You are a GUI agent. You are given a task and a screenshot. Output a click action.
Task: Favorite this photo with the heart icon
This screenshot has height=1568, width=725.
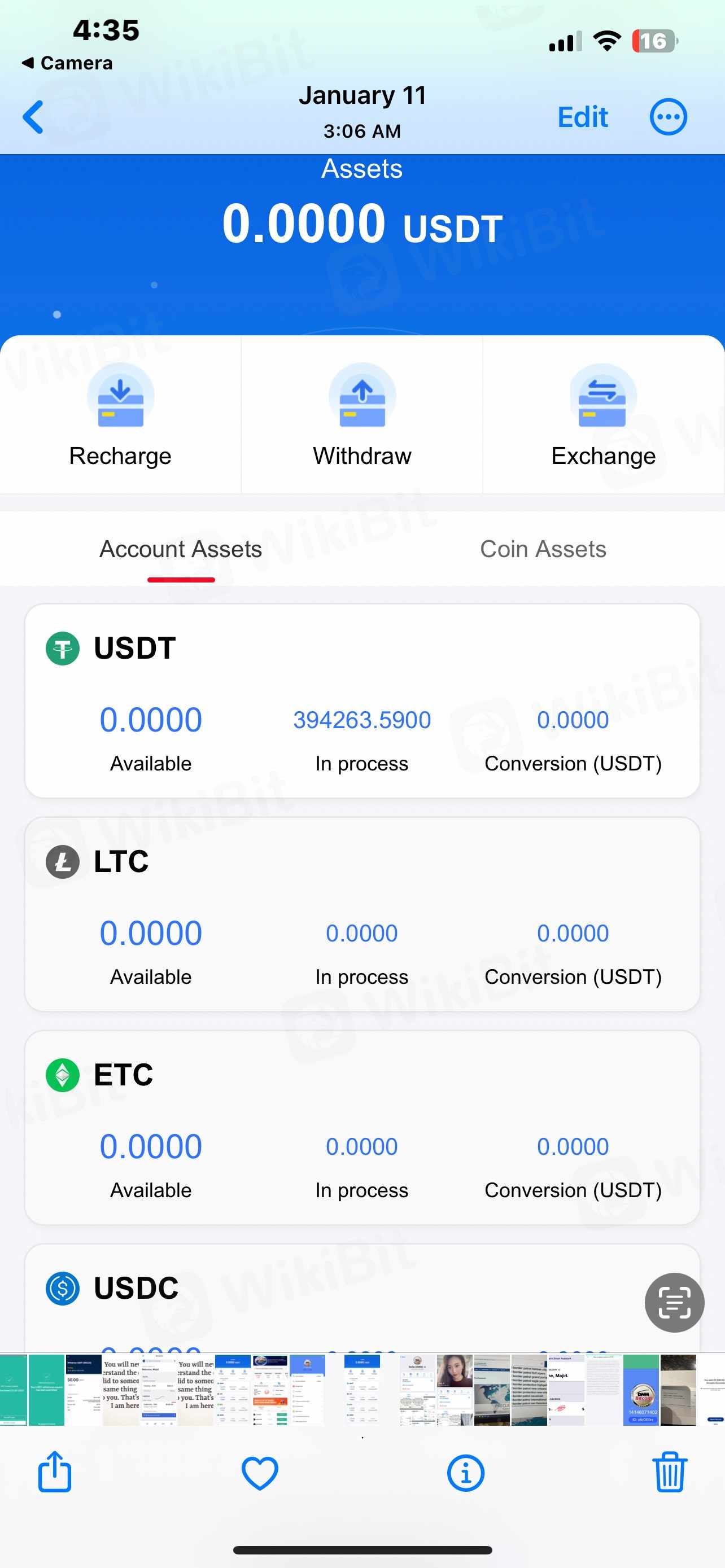[x=260, y=1474]
